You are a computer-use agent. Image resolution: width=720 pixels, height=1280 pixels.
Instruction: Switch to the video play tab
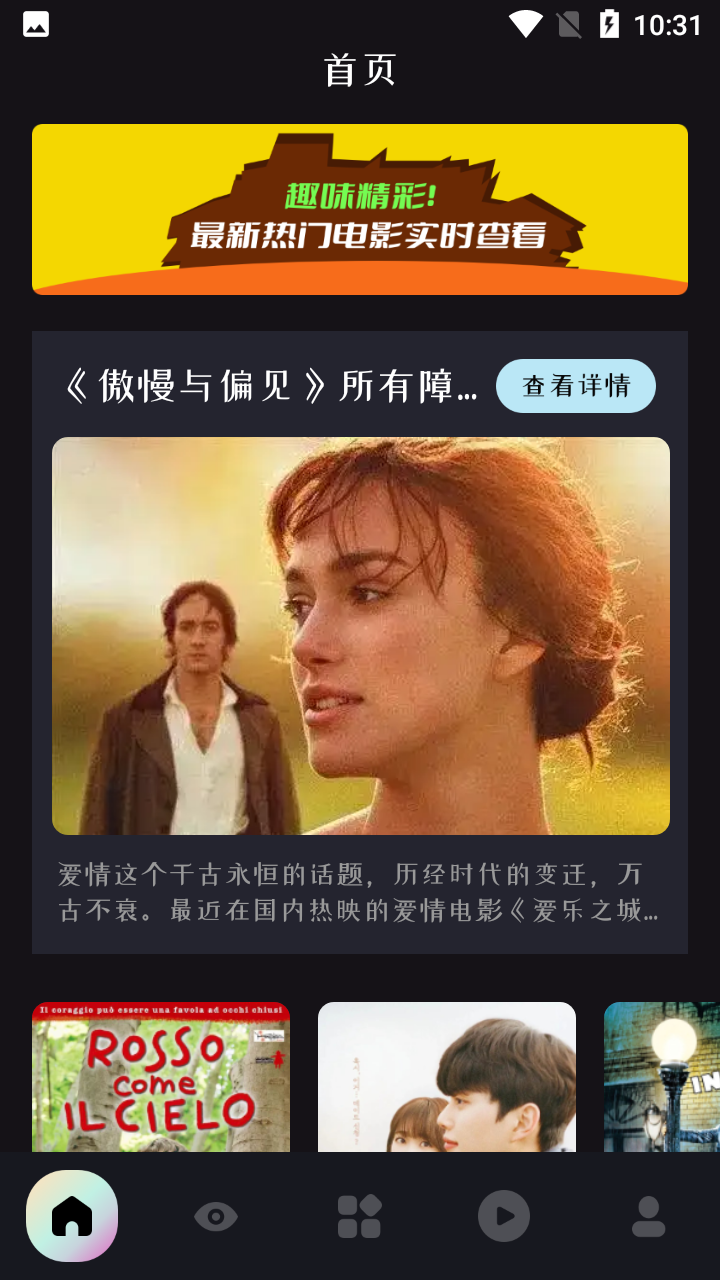tap(504, 1216)
